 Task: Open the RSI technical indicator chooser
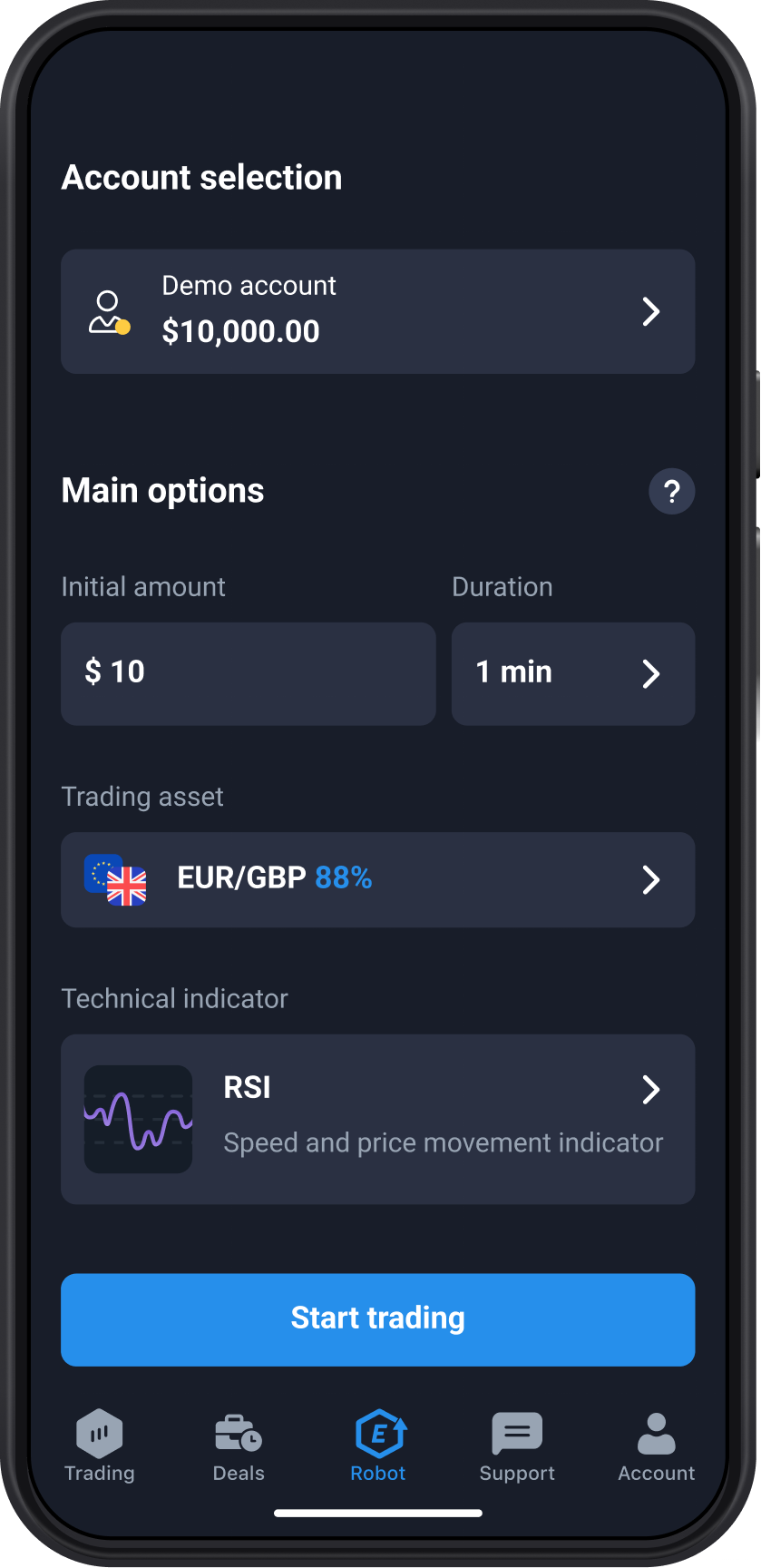(378, 1119)
